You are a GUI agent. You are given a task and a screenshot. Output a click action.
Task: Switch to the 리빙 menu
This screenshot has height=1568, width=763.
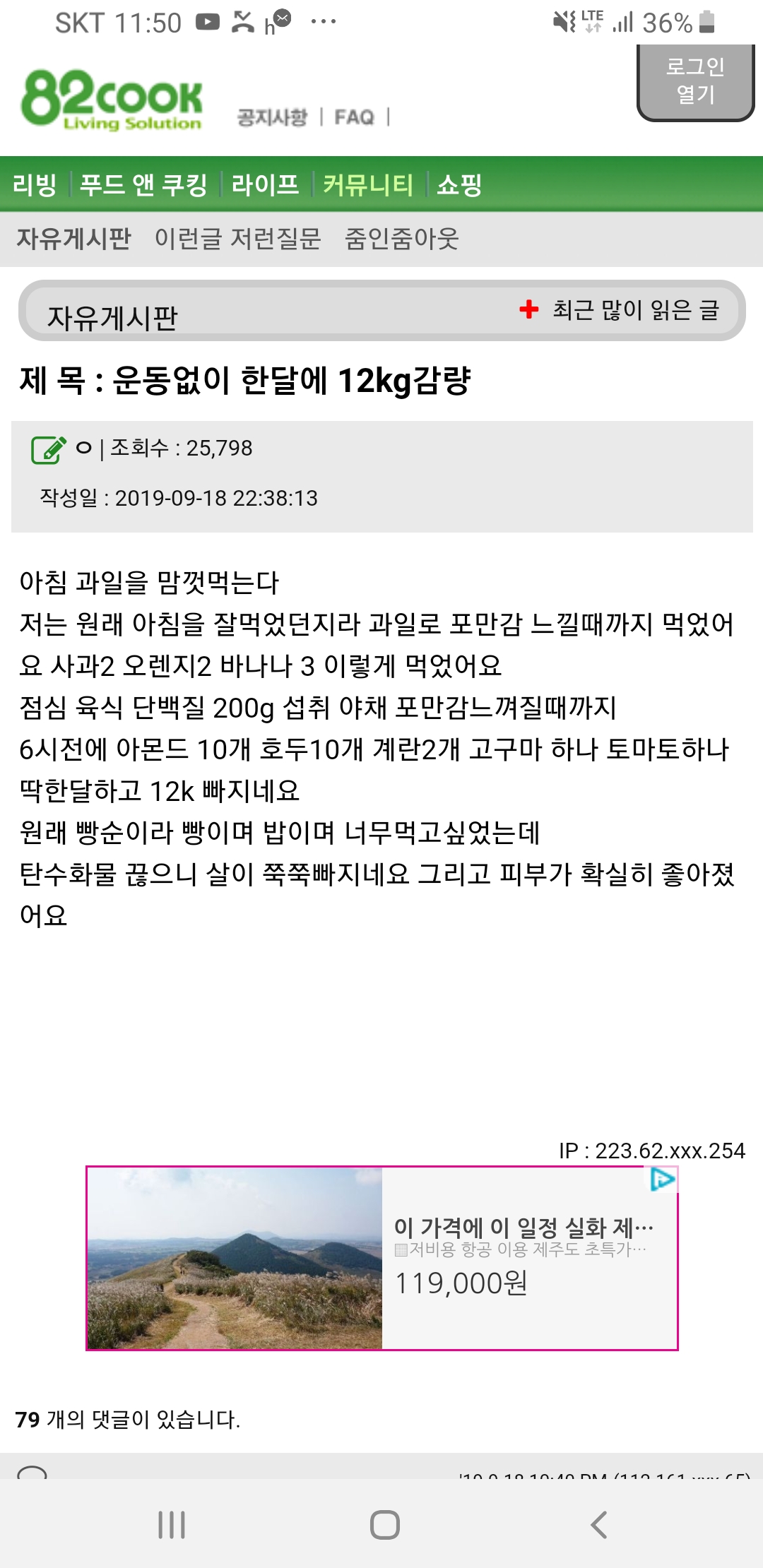click(34, 185)
